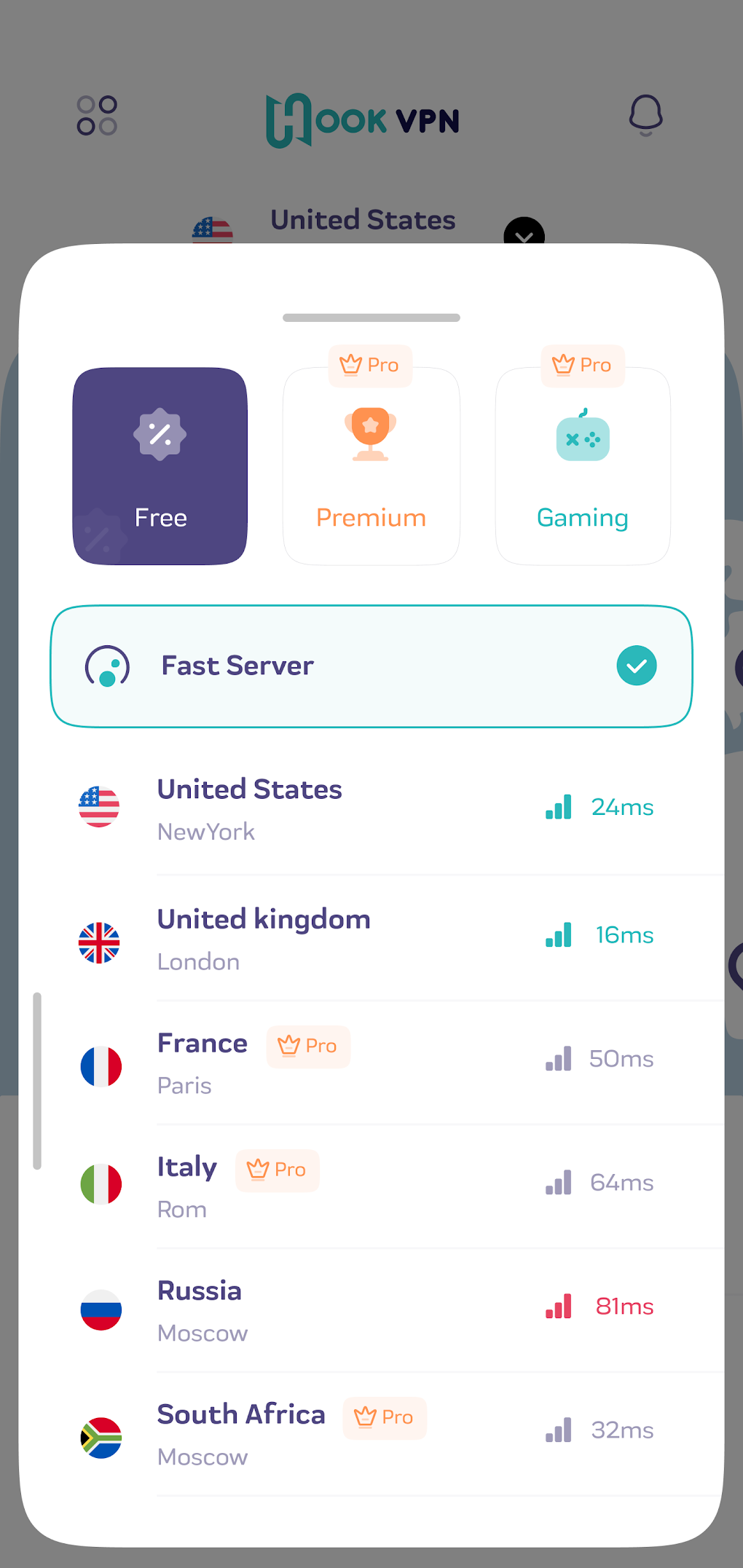This screenshot has width=743, height=1568.
Task: Collapse the server list with the chevron
Action: (524, 232)
